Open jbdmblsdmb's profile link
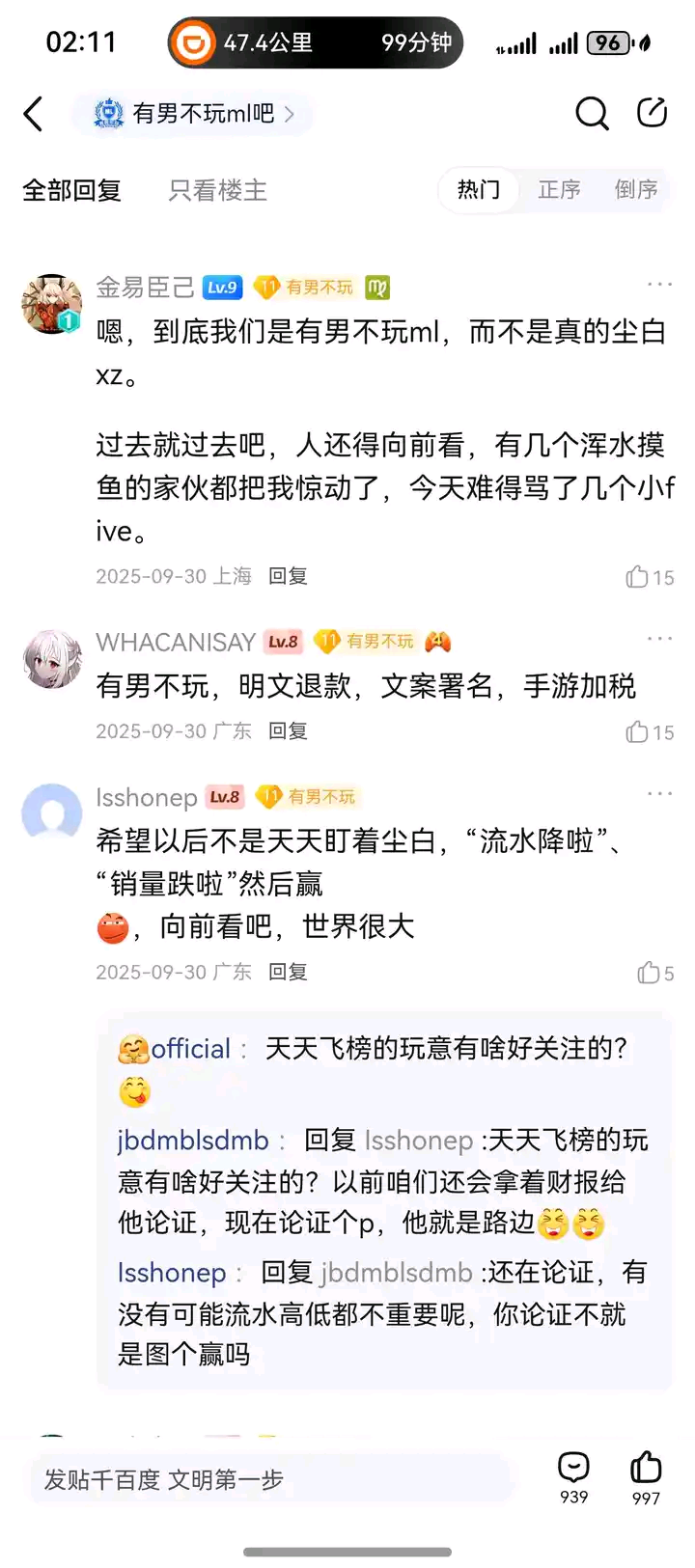 193,1141
